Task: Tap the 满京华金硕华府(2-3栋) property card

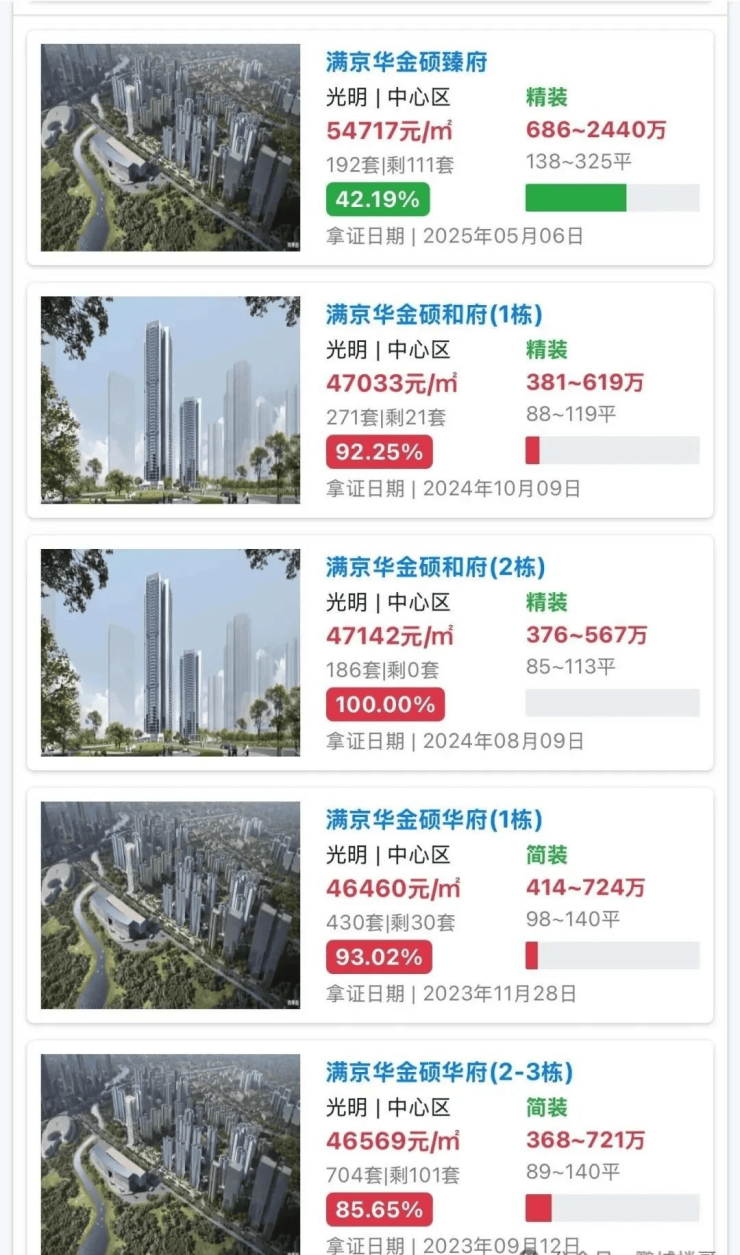Action: 449,1073
